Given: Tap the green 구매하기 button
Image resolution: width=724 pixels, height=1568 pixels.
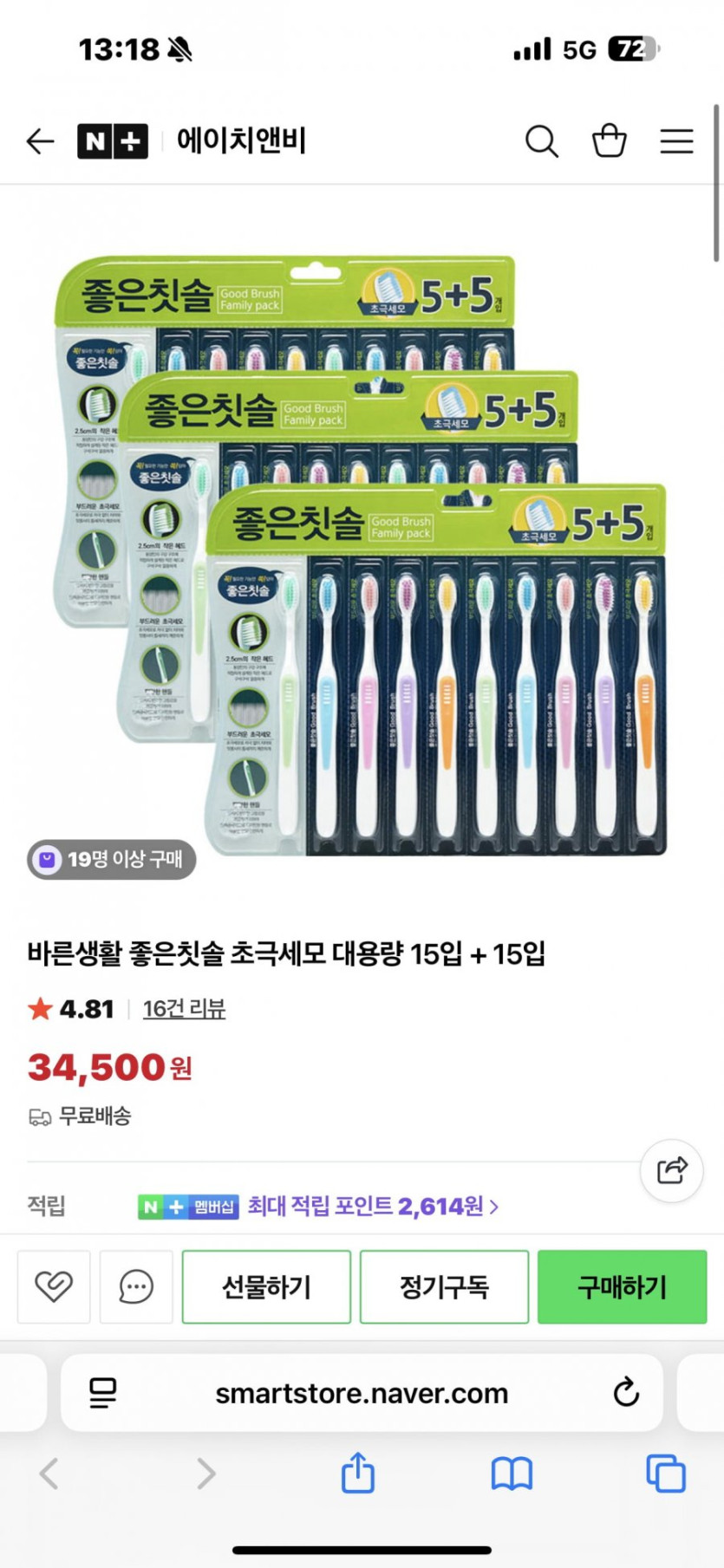Looking at the screenshot, I should pos(622,1286).
